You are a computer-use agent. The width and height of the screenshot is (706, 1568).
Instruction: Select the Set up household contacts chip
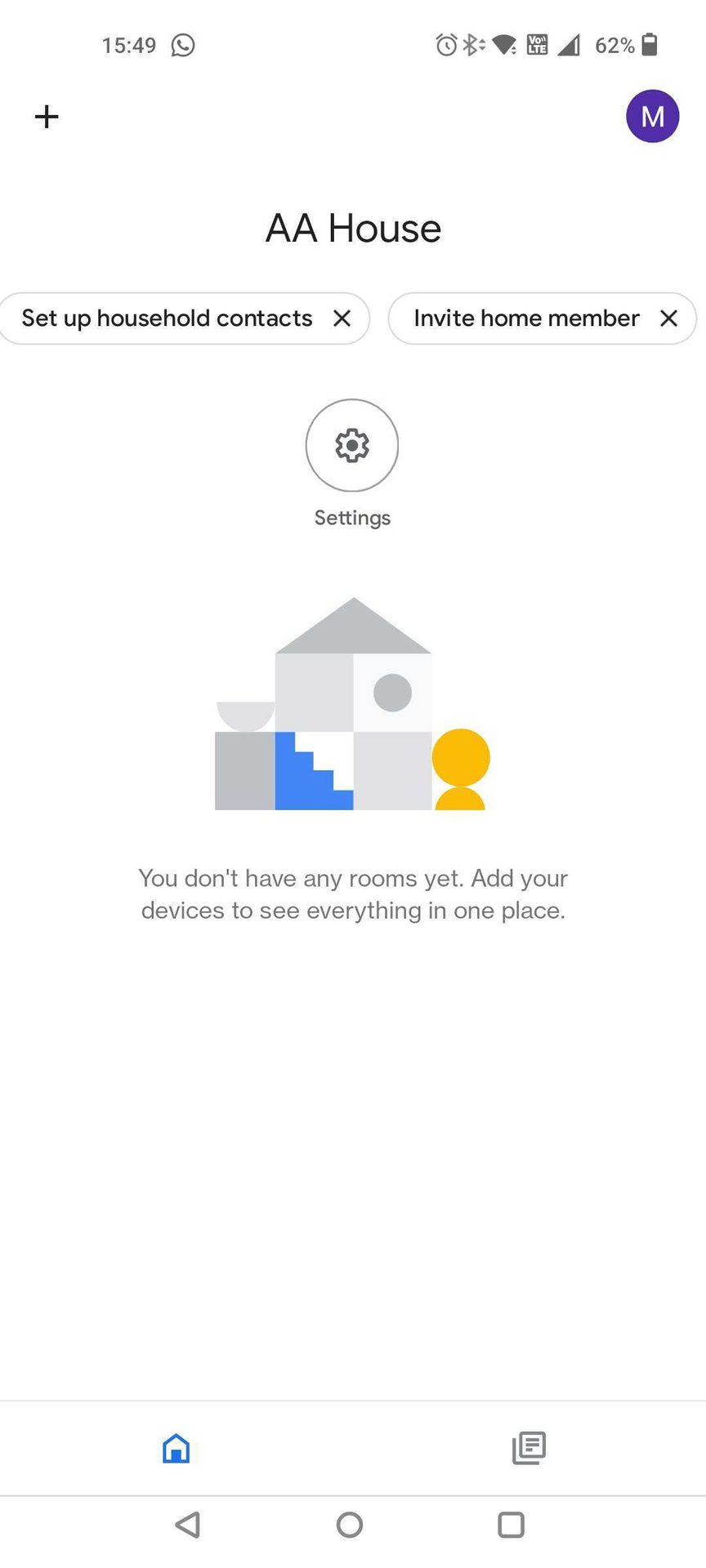coord(167,318)
